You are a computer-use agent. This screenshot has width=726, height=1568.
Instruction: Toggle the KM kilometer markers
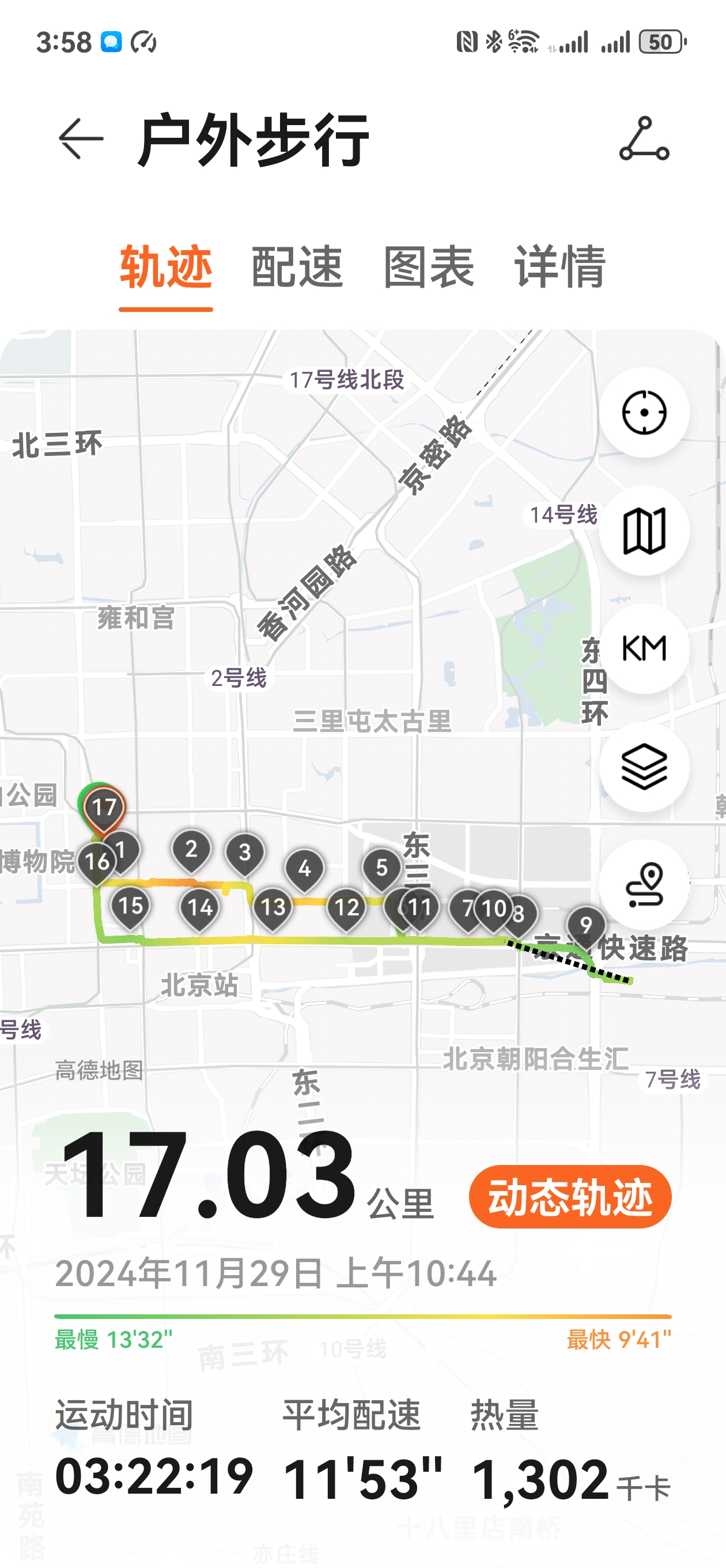644,649
